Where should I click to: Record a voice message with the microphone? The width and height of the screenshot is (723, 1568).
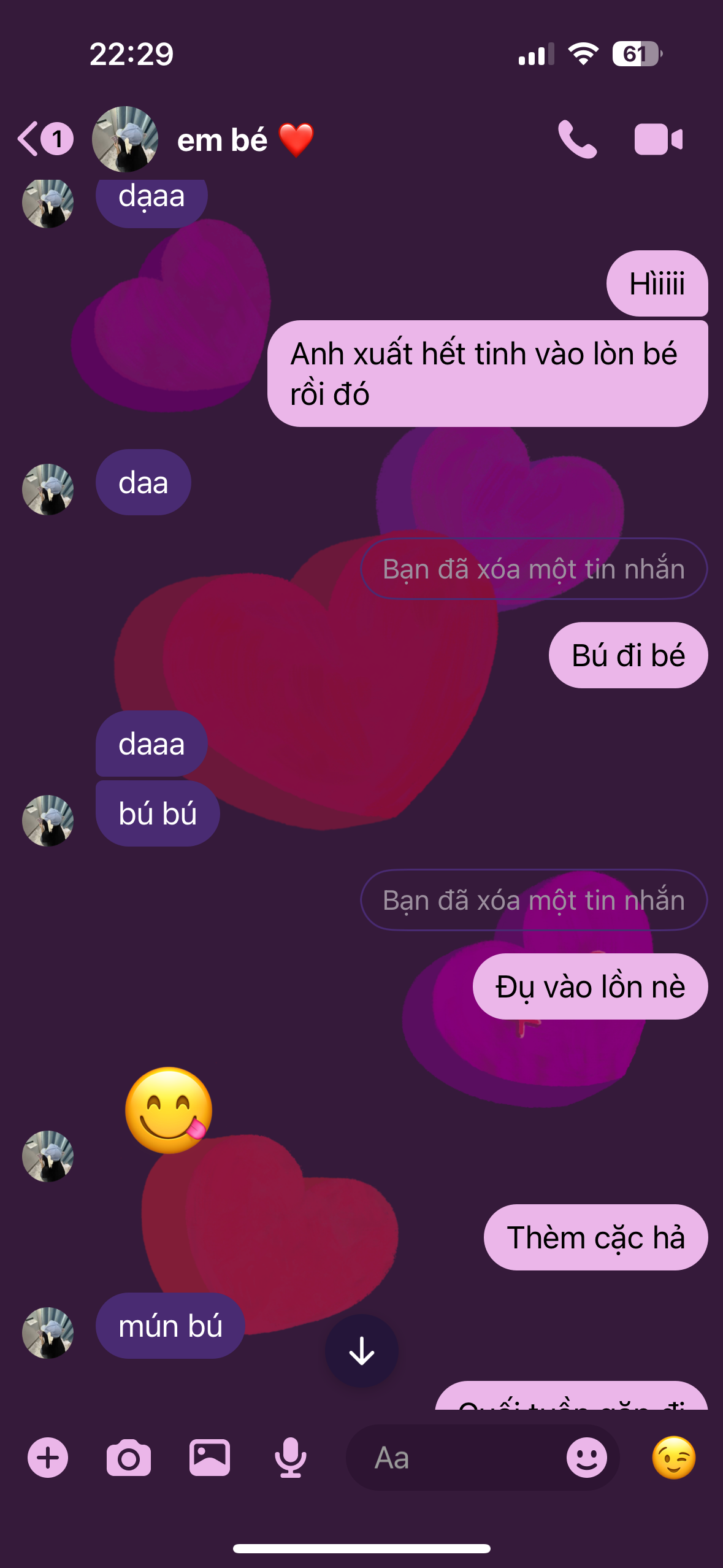pyautogui.click(x=290, y=1458)
